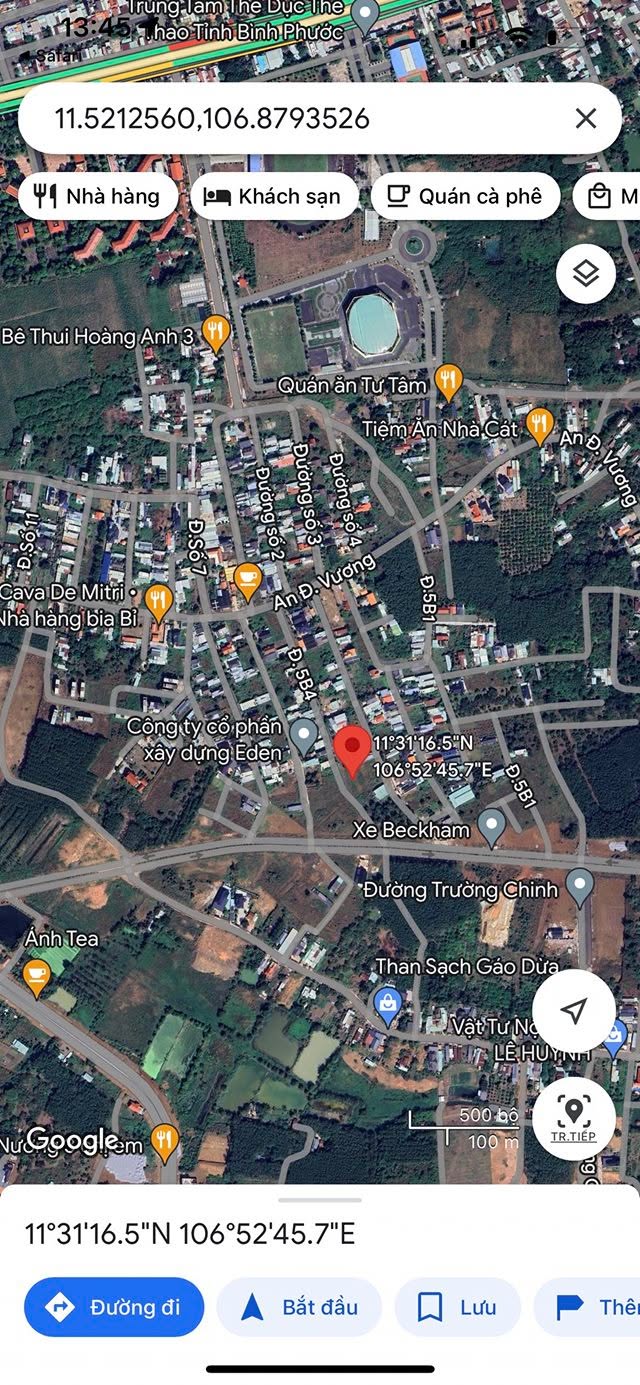The width and height of the screenshot is (640, 1385).
Task: Center map on my location
Action: [x=573, y=1010]
